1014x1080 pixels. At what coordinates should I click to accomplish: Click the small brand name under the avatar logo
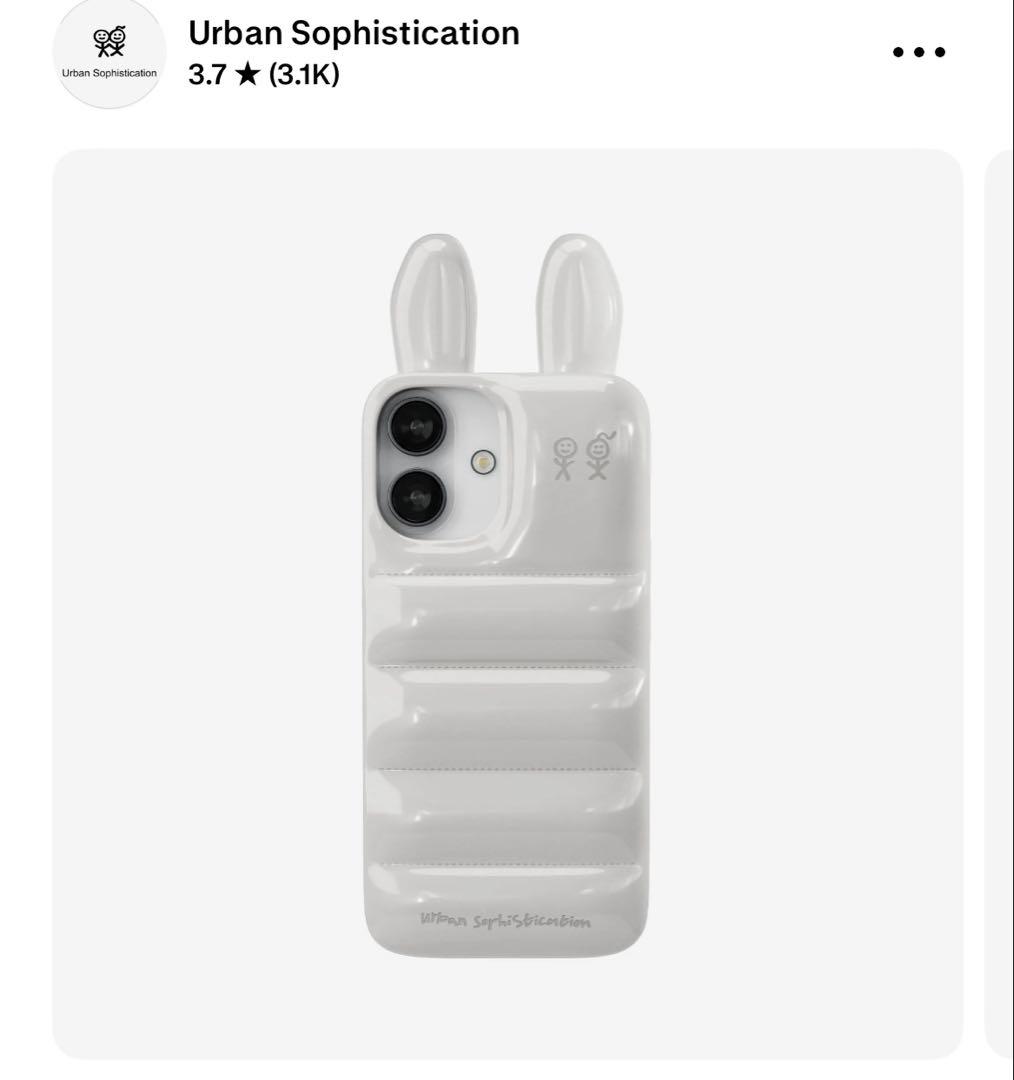109,72
